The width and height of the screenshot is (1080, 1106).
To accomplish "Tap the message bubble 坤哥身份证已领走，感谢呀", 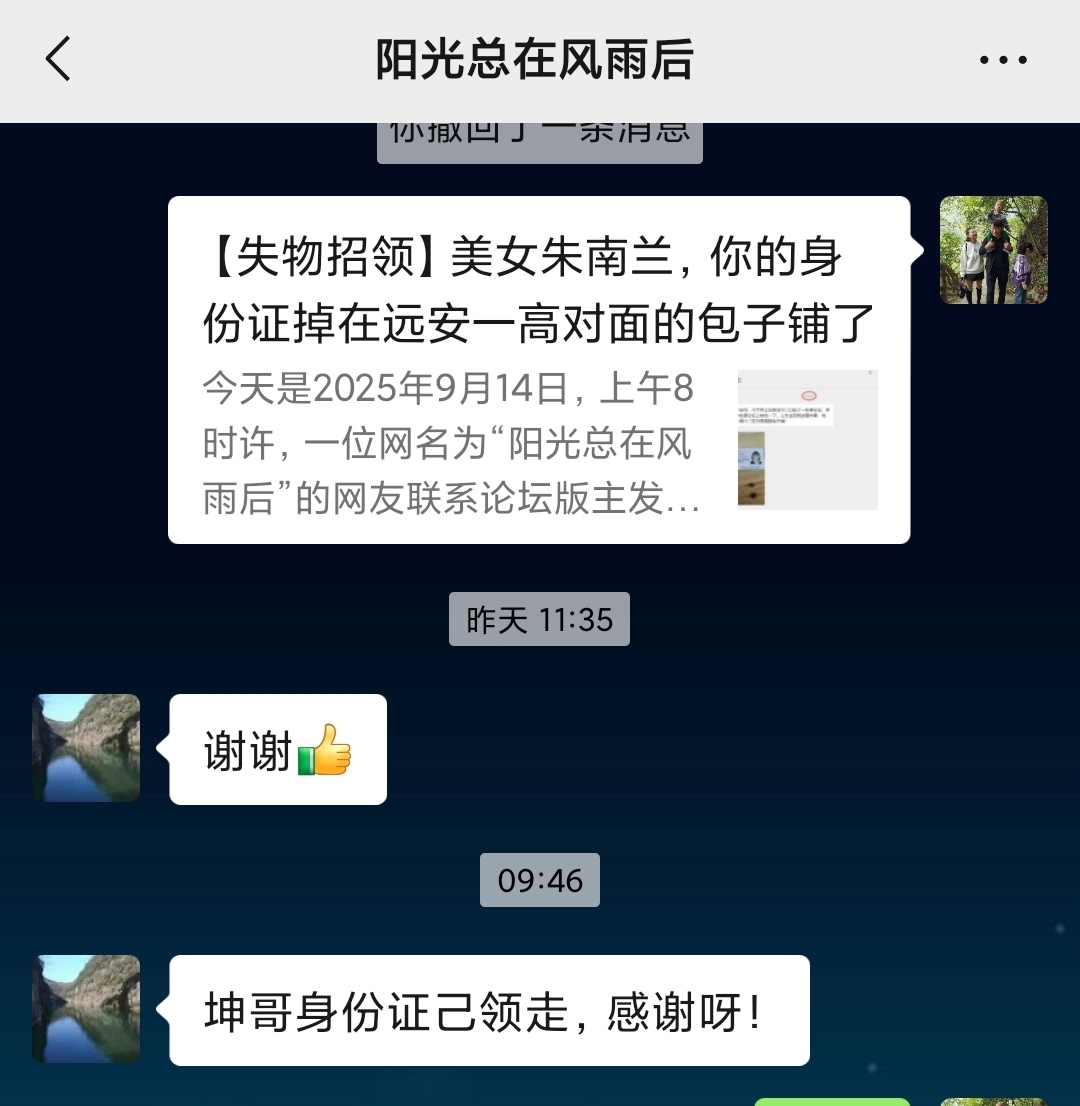I will [490, 1010].
